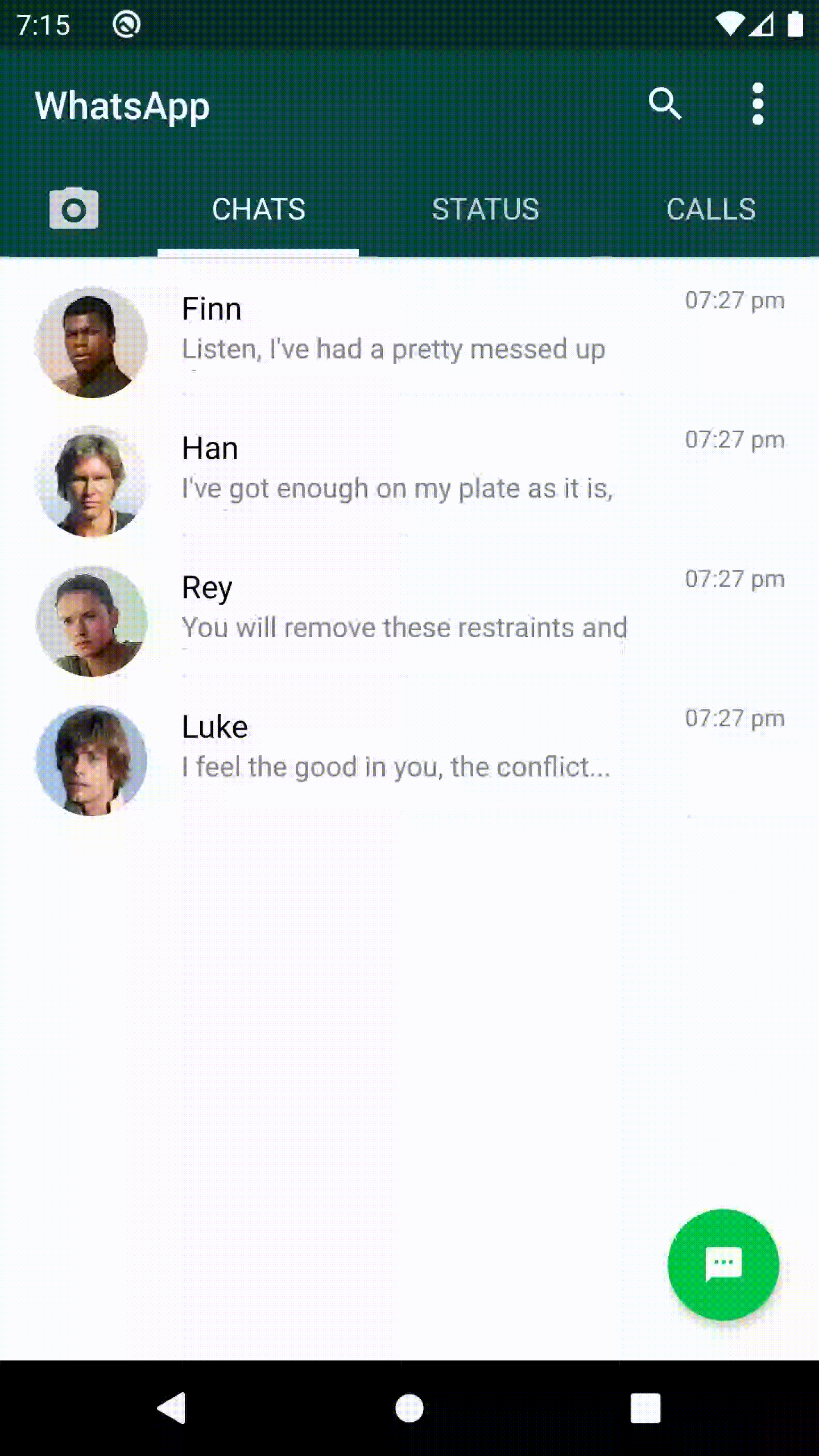The image size is (819, 1456).
Task: Open the search icon in the app bar
Action: pos(665,104)
